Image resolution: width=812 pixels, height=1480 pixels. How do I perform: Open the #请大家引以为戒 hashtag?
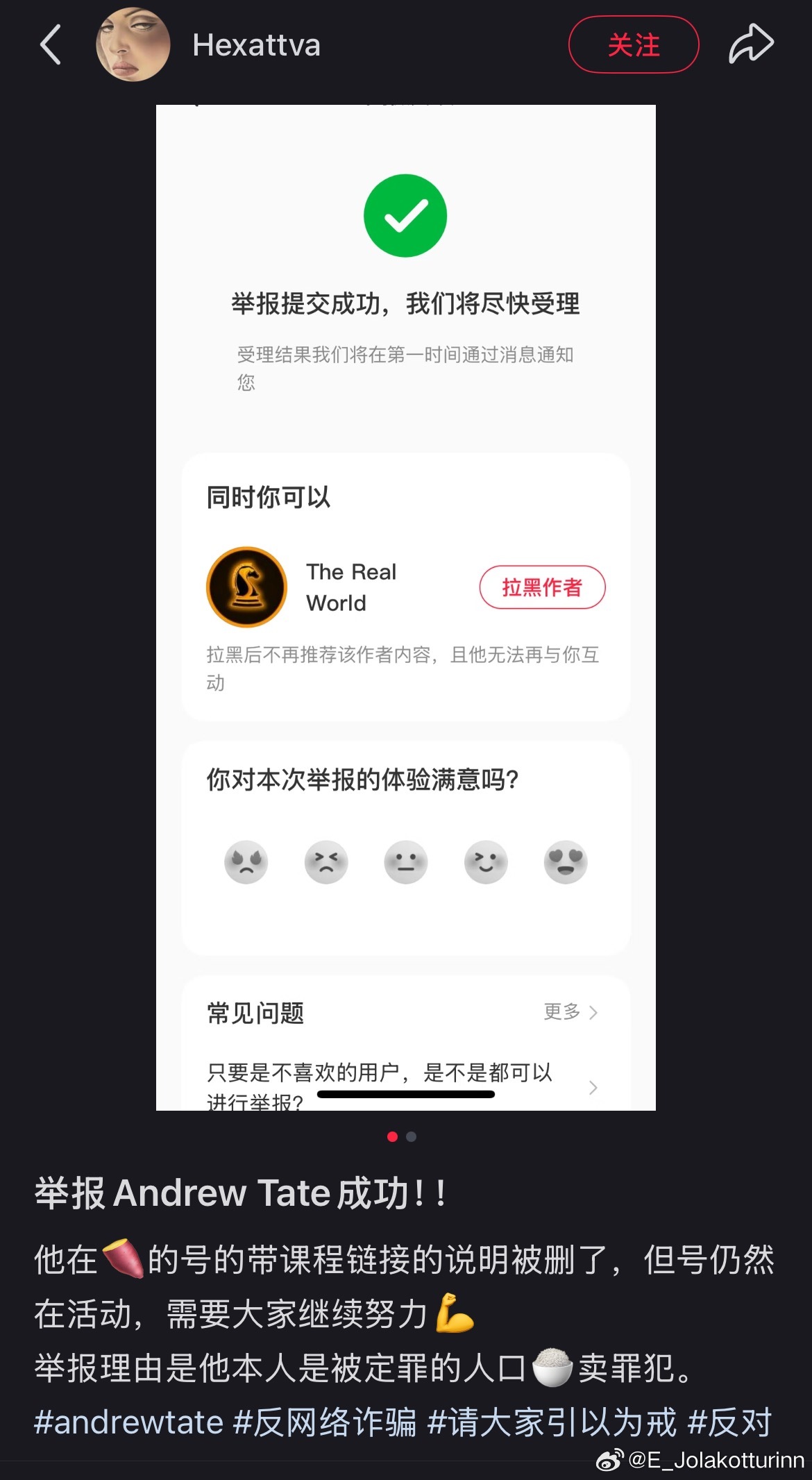(552, 1422)
